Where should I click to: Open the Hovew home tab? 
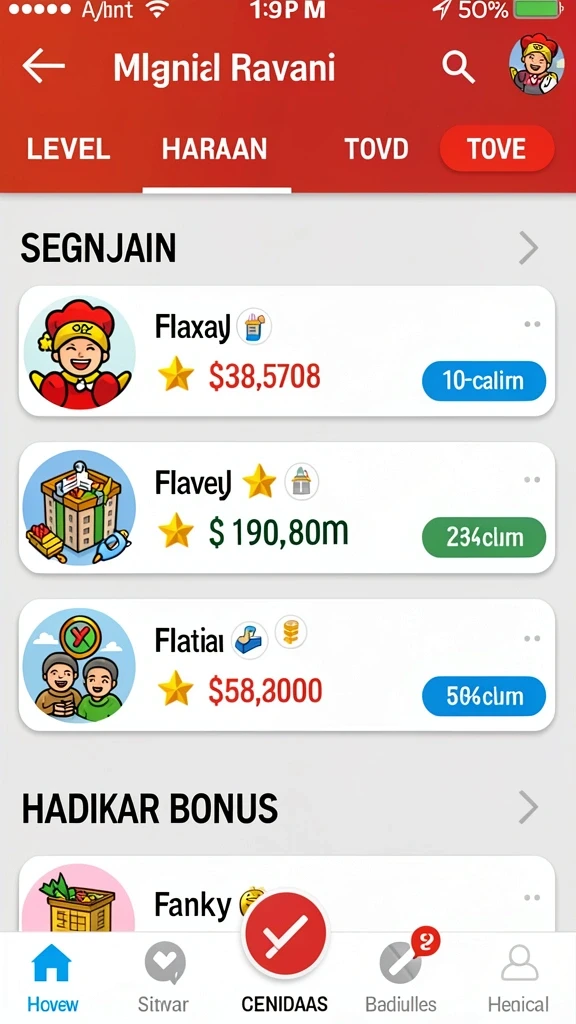coord(52,978)
